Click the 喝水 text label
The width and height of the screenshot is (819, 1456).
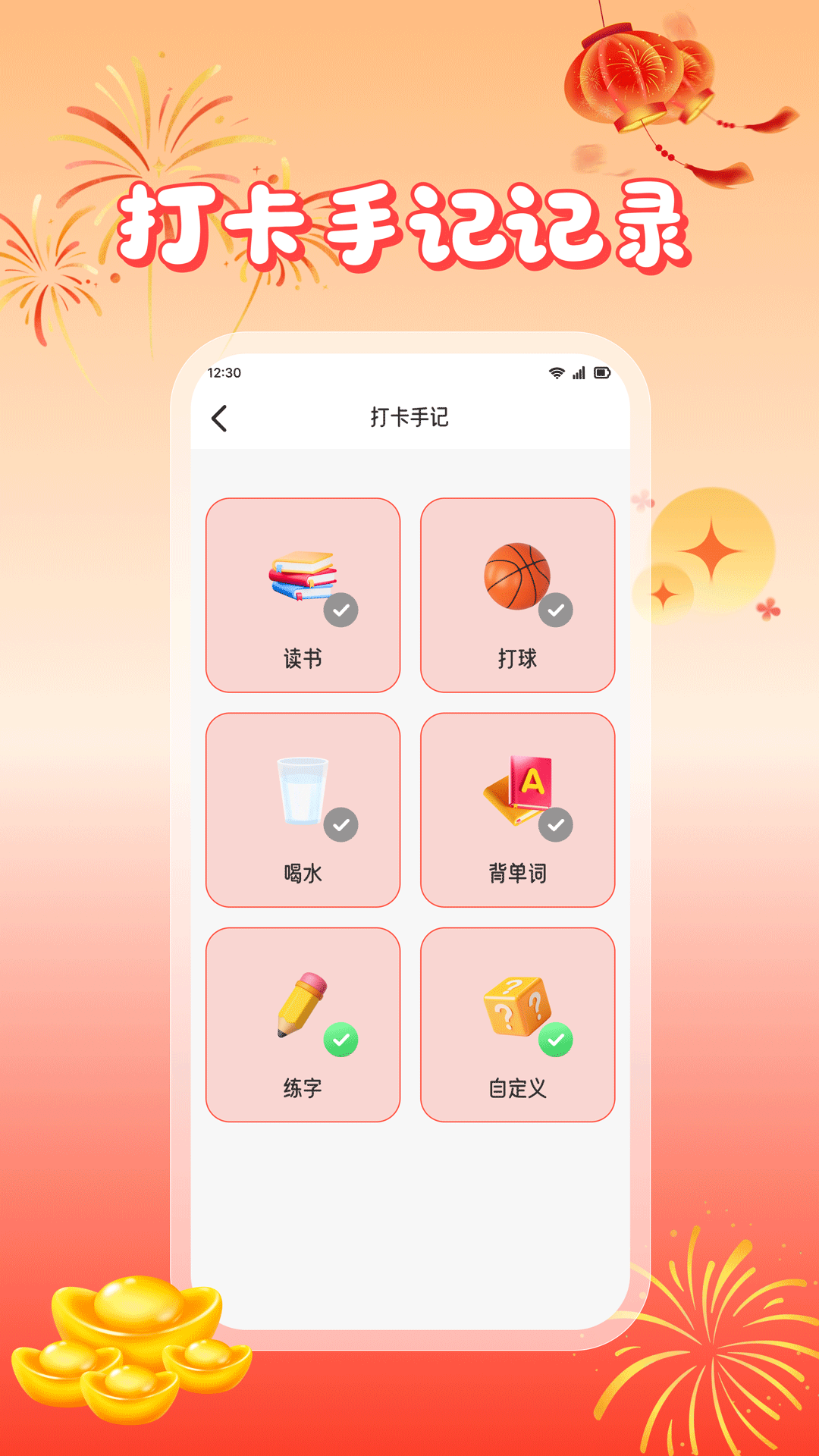point(303,872)
